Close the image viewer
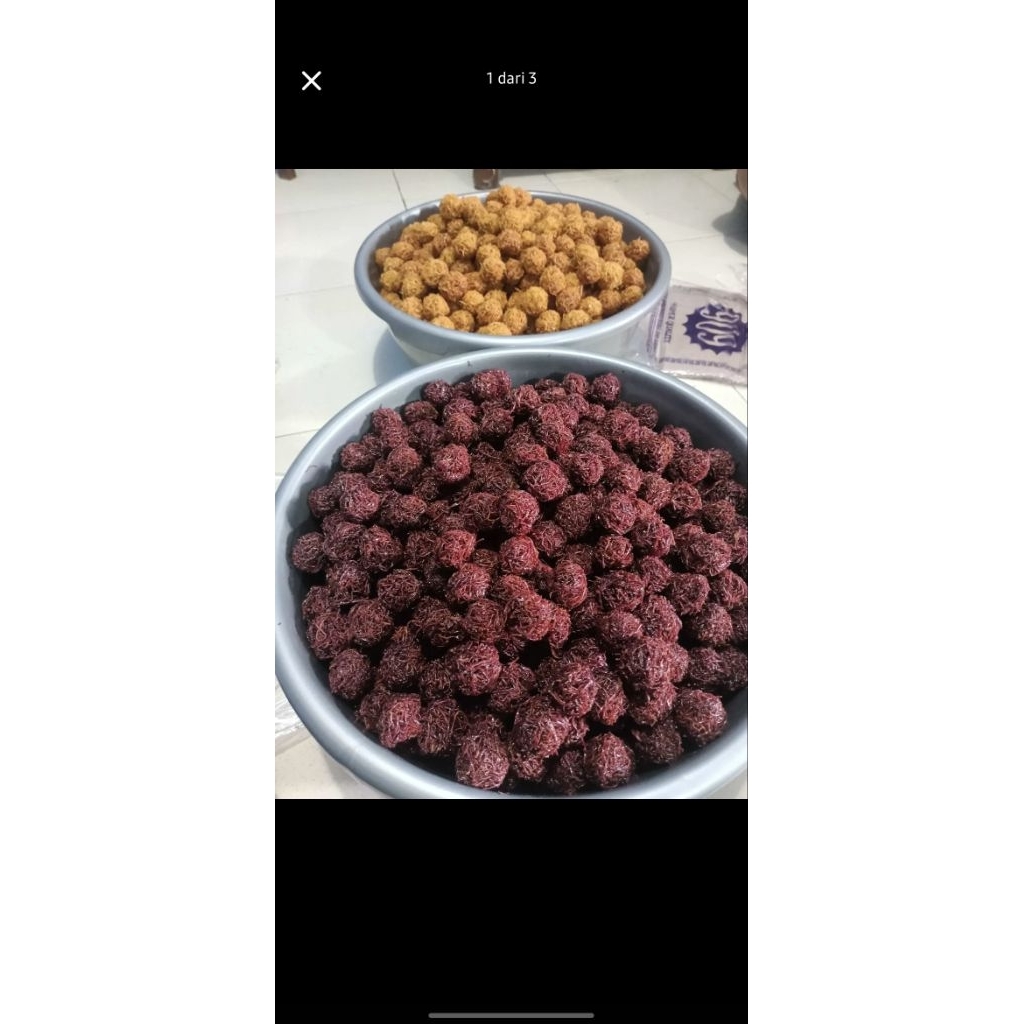1024x1024 pixels. pyautogui.click(x=311, y=81)
